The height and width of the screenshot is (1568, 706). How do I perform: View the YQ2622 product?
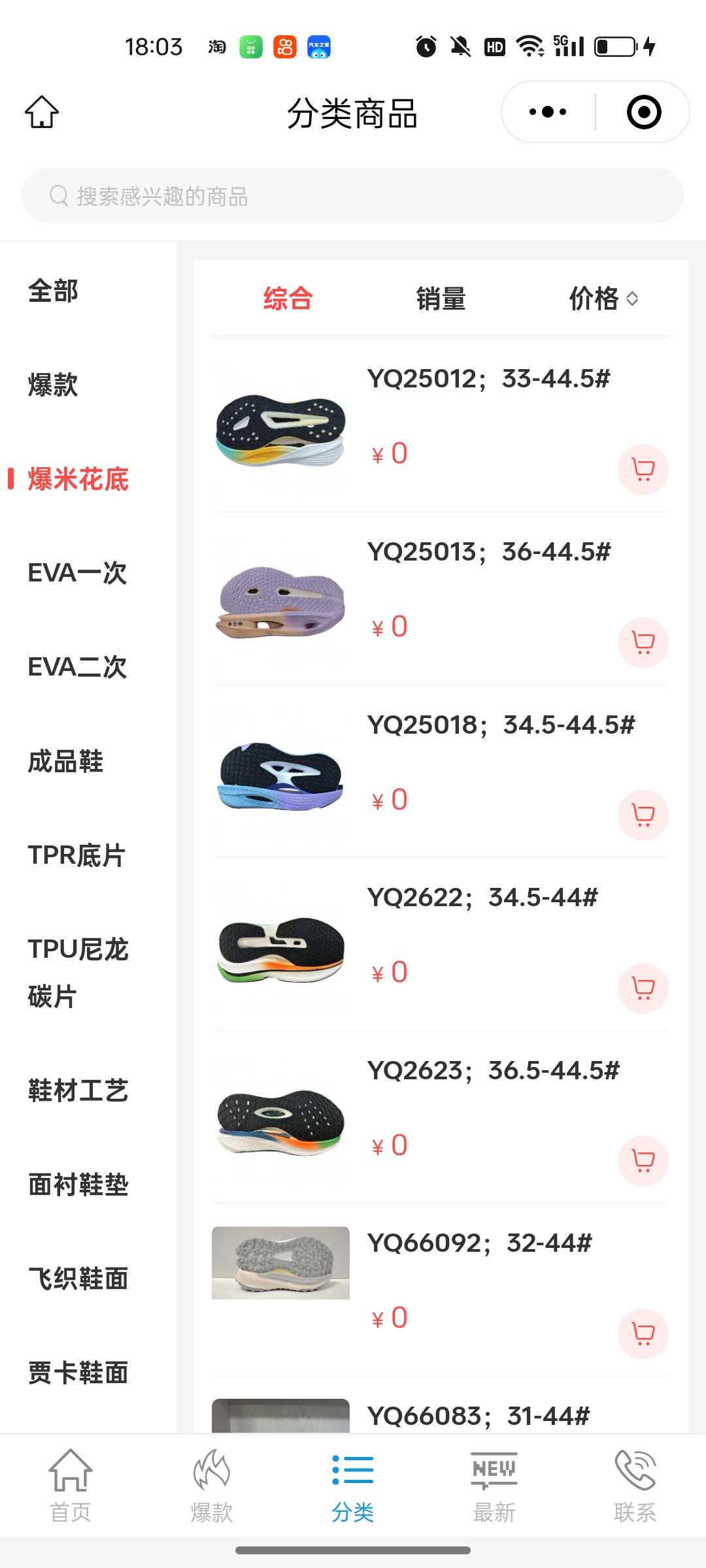482,898
